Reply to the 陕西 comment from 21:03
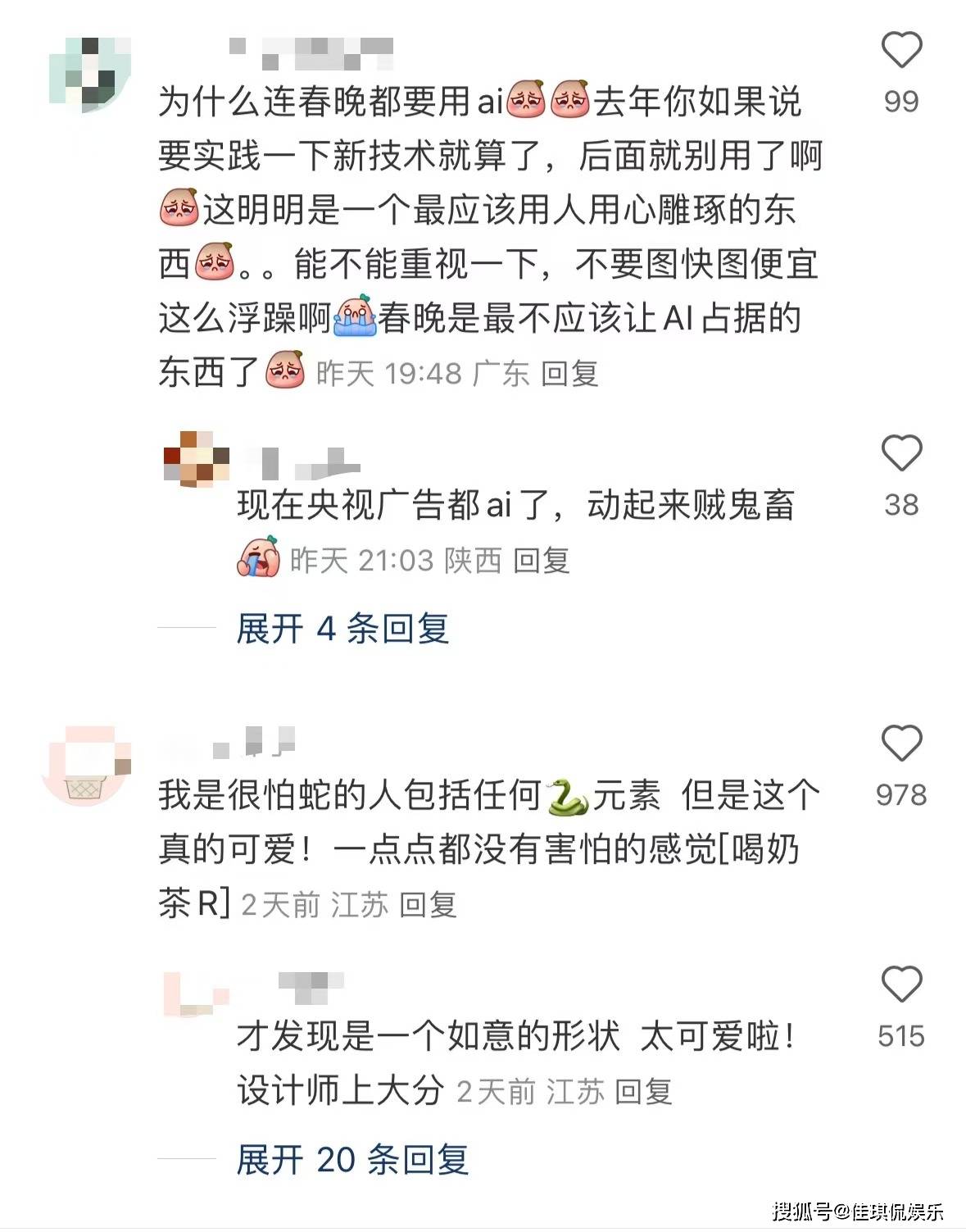This screenshot has width=966, height=1232. click(x=541, y=561)
